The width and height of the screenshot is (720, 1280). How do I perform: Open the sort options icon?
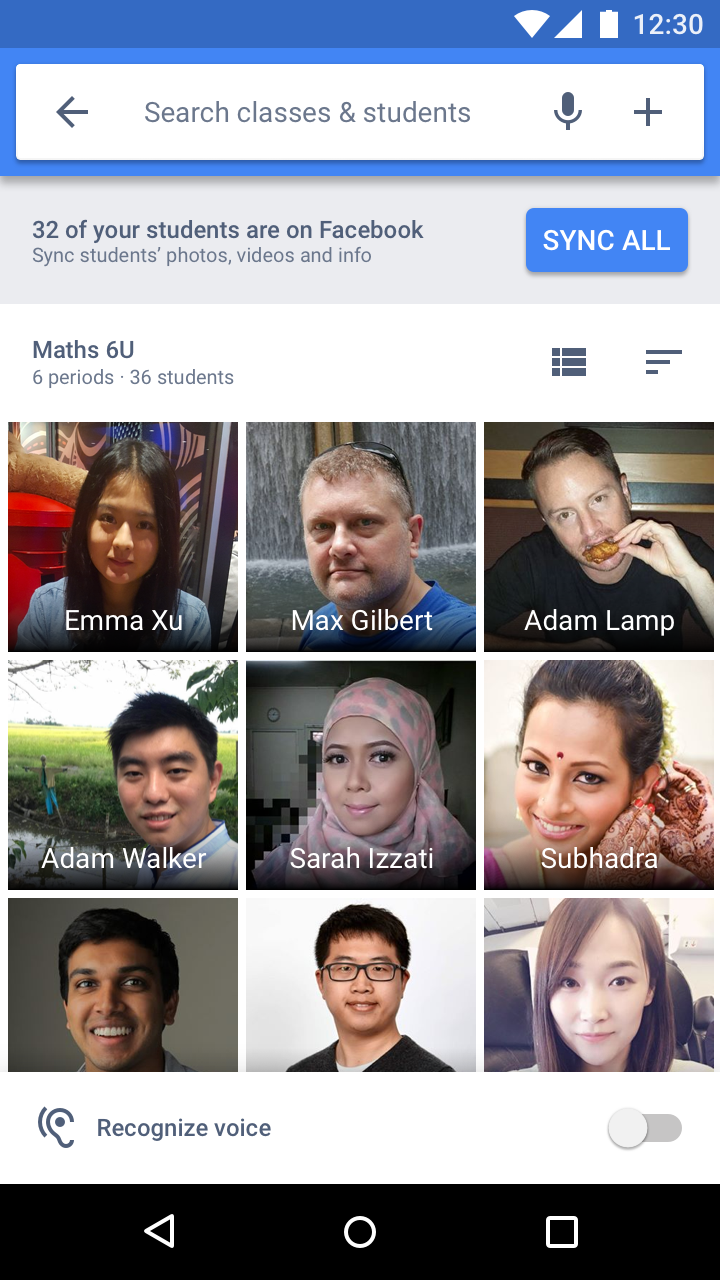[663, 362]
